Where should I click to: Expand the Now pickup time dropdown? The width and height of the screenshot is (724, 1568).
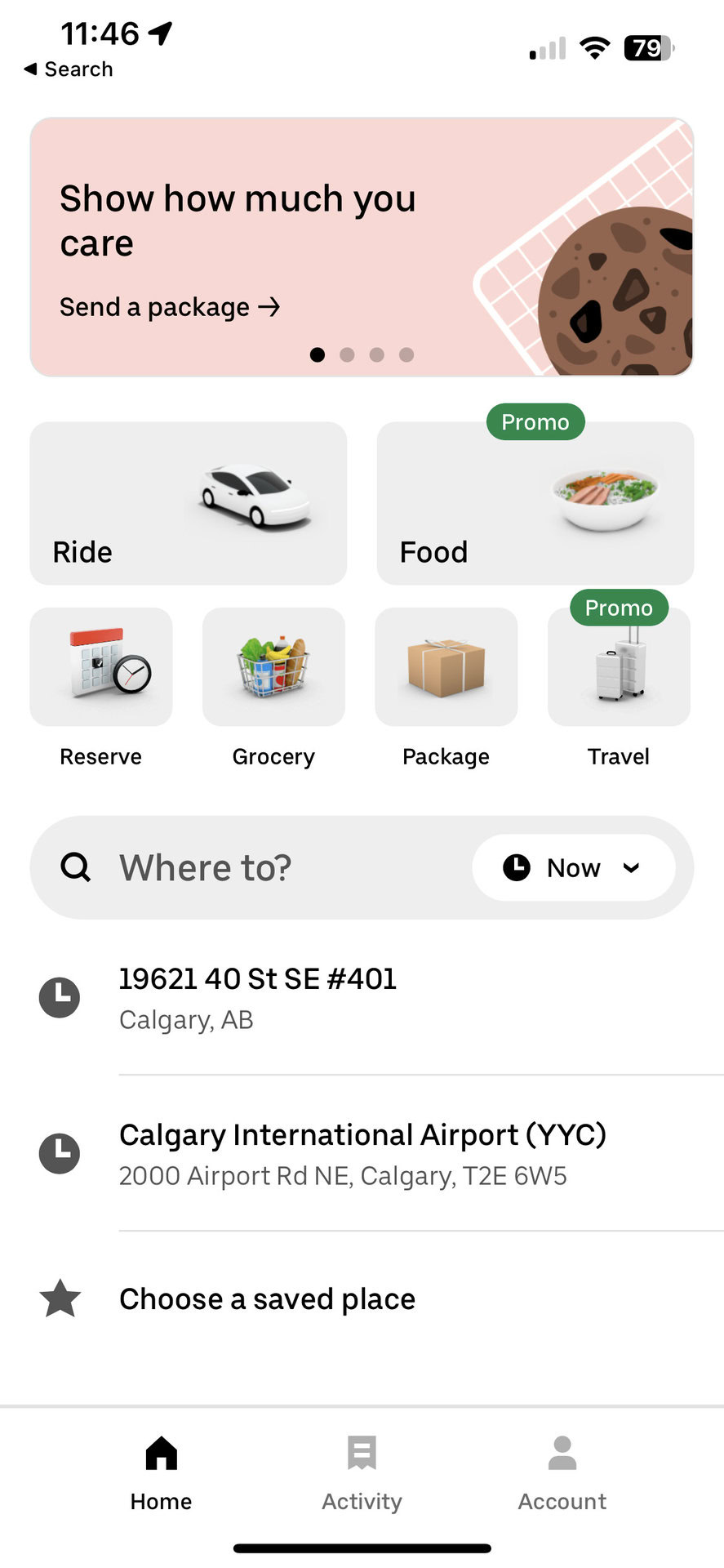coord(574,867)
